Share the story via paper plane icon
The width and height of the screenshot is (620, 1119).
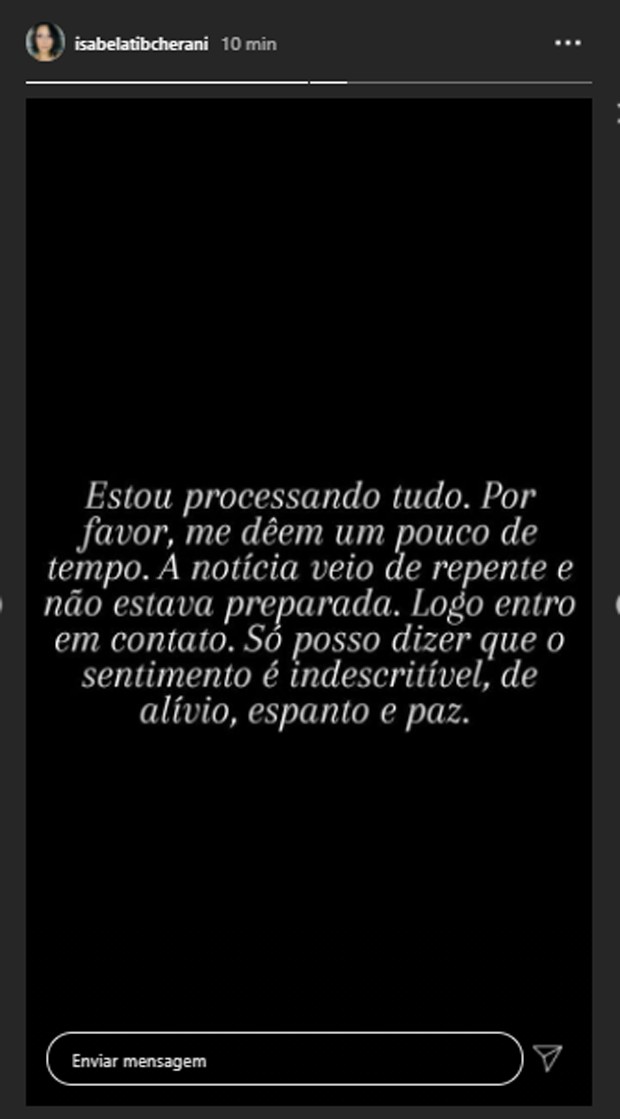[548, 1057]
